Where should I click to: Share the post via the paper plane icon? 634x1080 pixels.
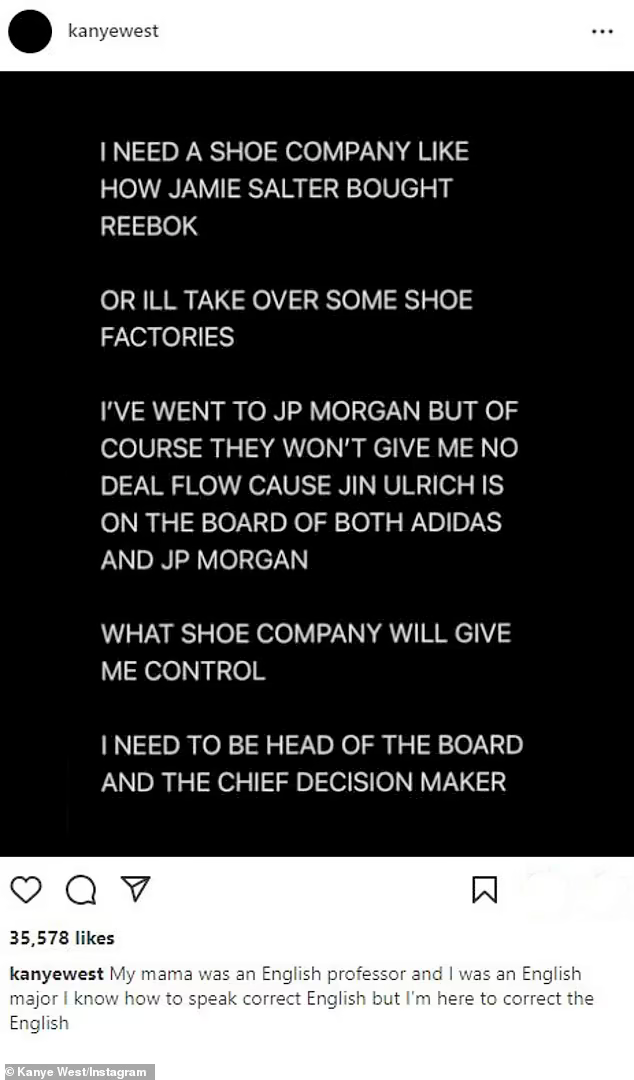pyautogui.click(x=135, y=889)
